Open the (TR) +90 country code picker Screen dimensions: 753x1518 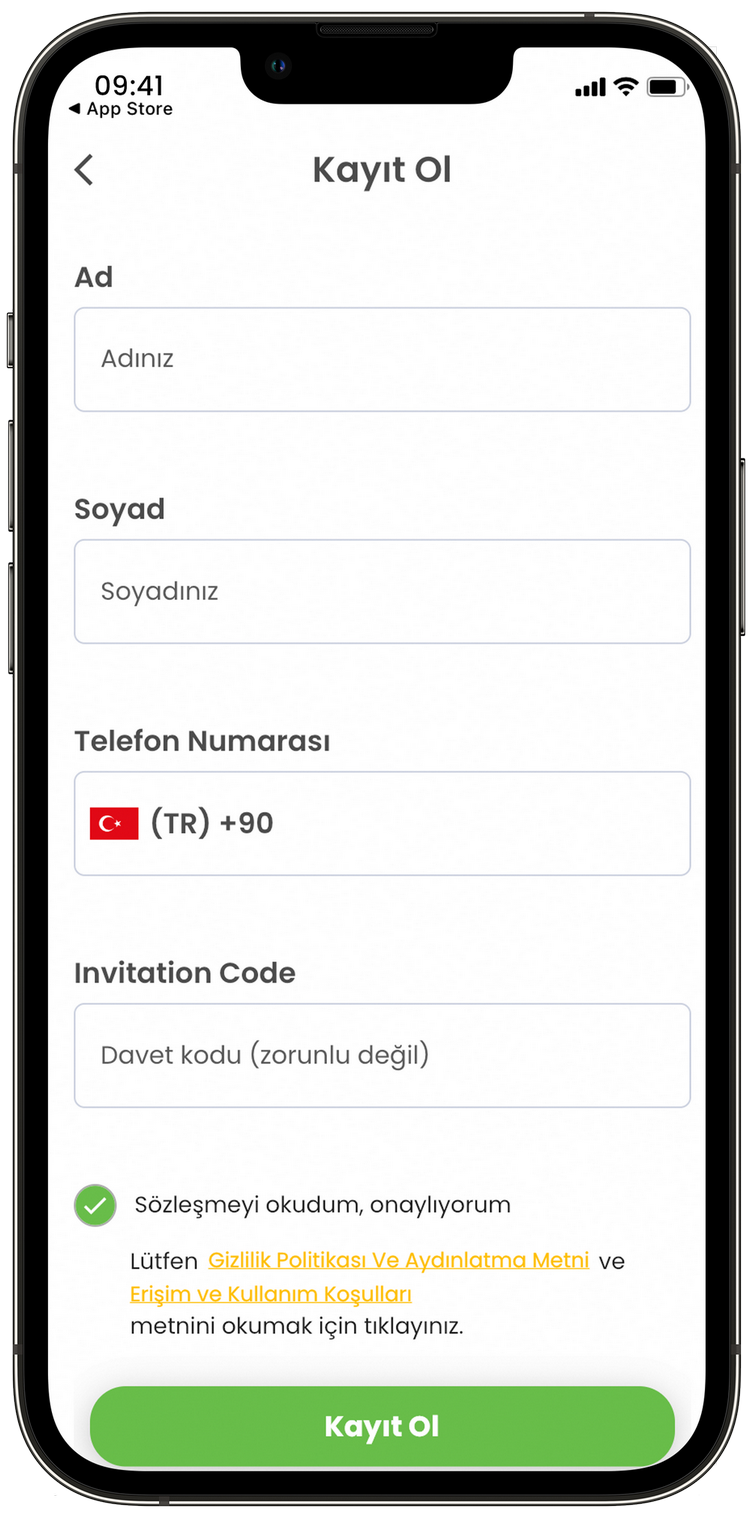click(x=182, y=824)
